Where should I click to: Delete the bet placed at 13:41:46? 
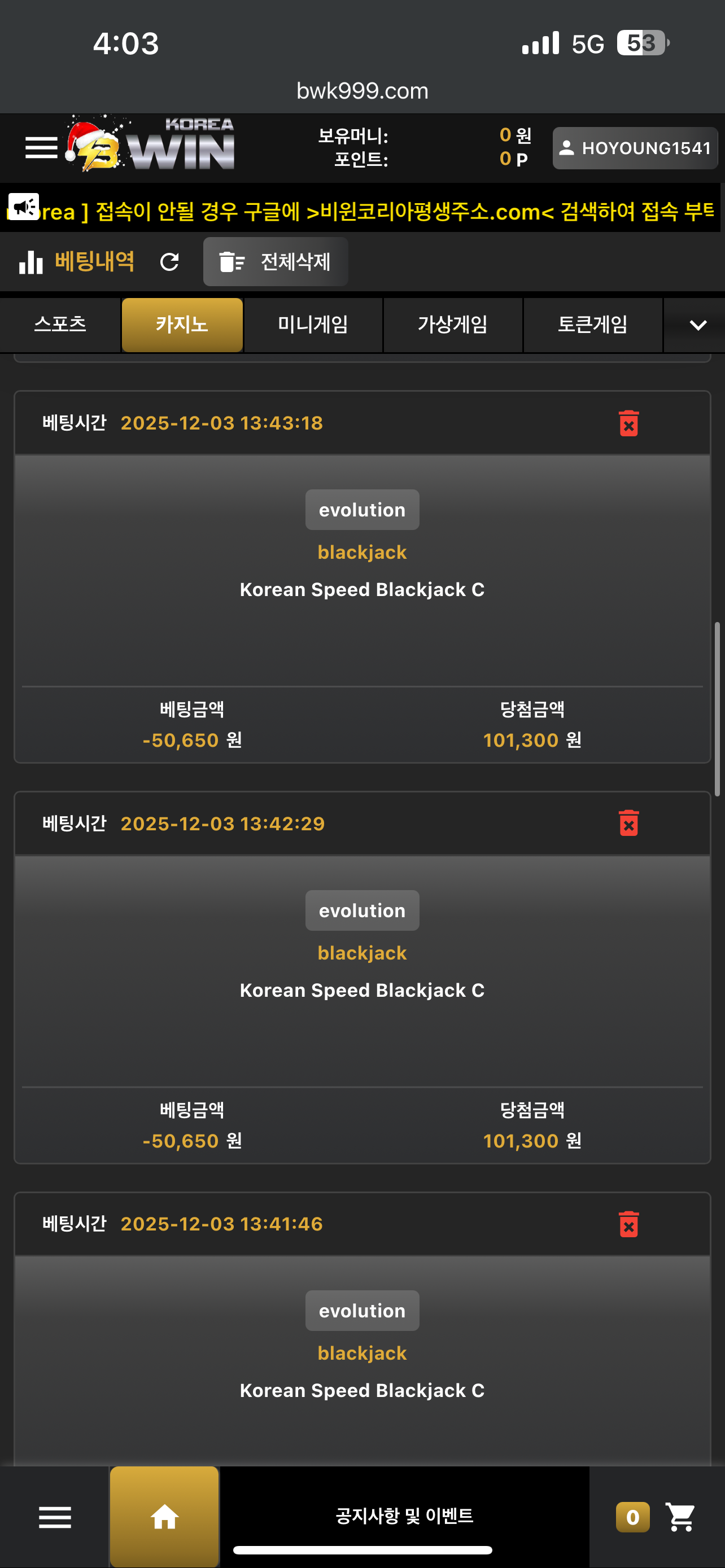coord(628,1224)
